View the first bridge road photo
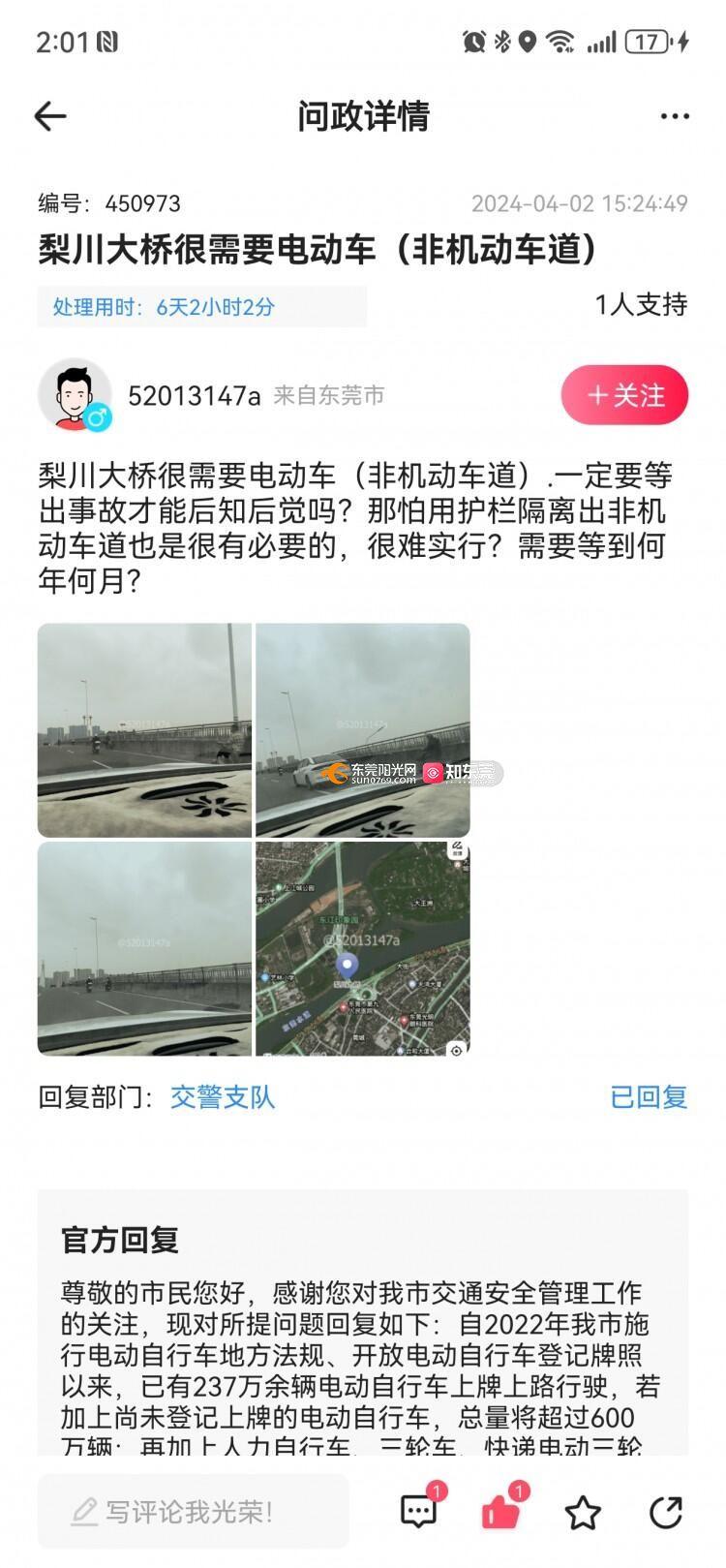The height and width of the screenshot is (1568, 726). click(144, 730)
